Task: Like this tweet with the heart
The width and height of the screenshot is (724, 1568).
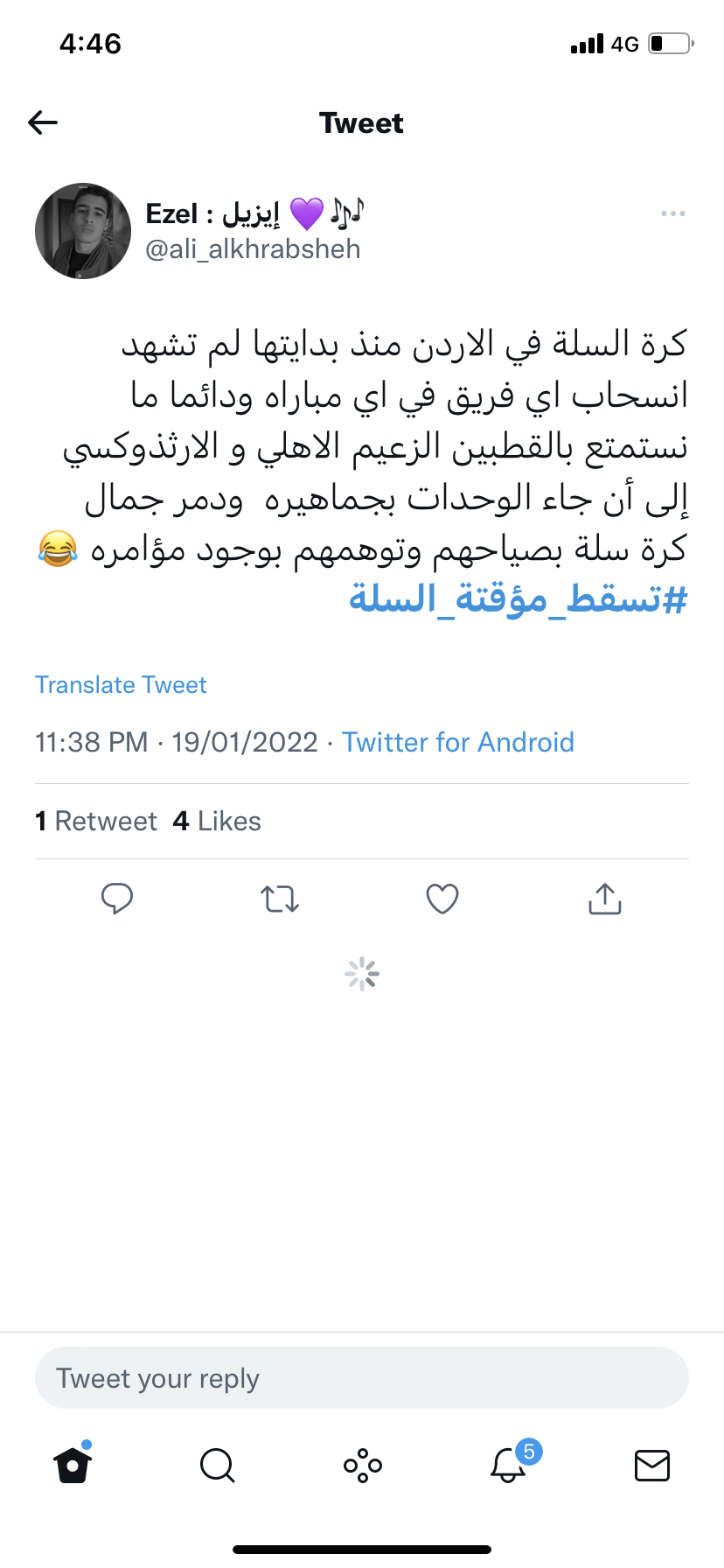Action: (442, 899)
